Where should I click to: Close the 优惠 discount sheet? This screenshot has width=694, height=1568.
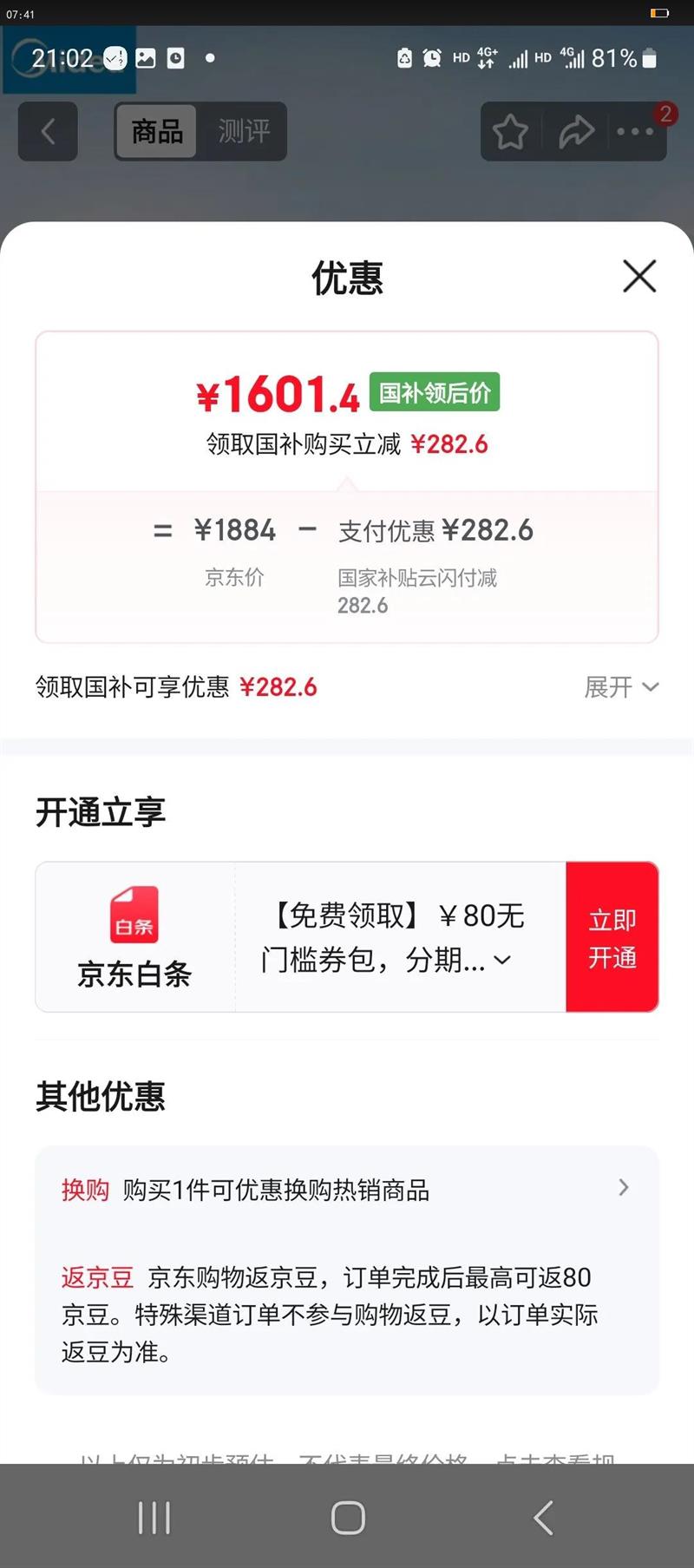[639, 277]
